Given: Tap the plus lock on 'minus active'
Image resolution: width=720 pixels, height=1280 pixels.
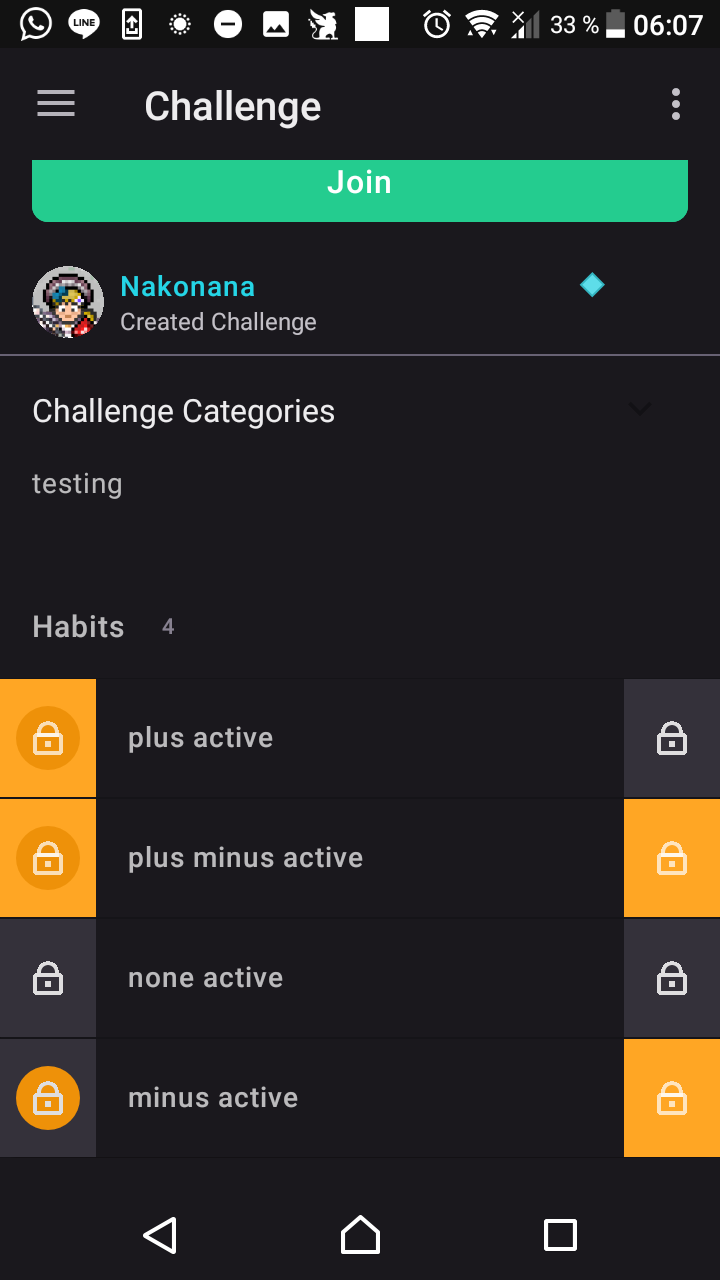Looking at the screenshot, I should pyautogui.click(x=48, y=1098).
